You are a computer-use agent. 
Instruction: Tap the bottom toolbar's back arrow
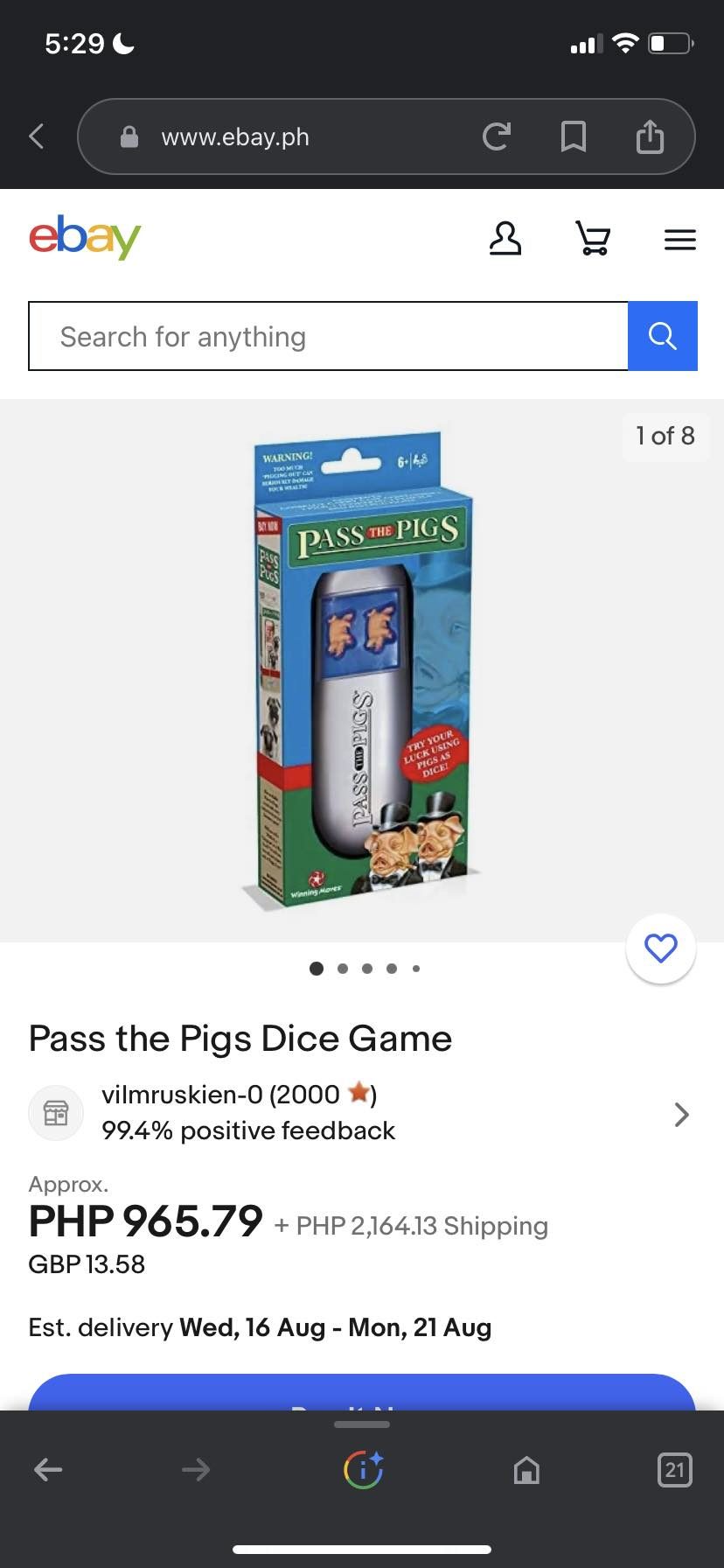coord(48,1469)
